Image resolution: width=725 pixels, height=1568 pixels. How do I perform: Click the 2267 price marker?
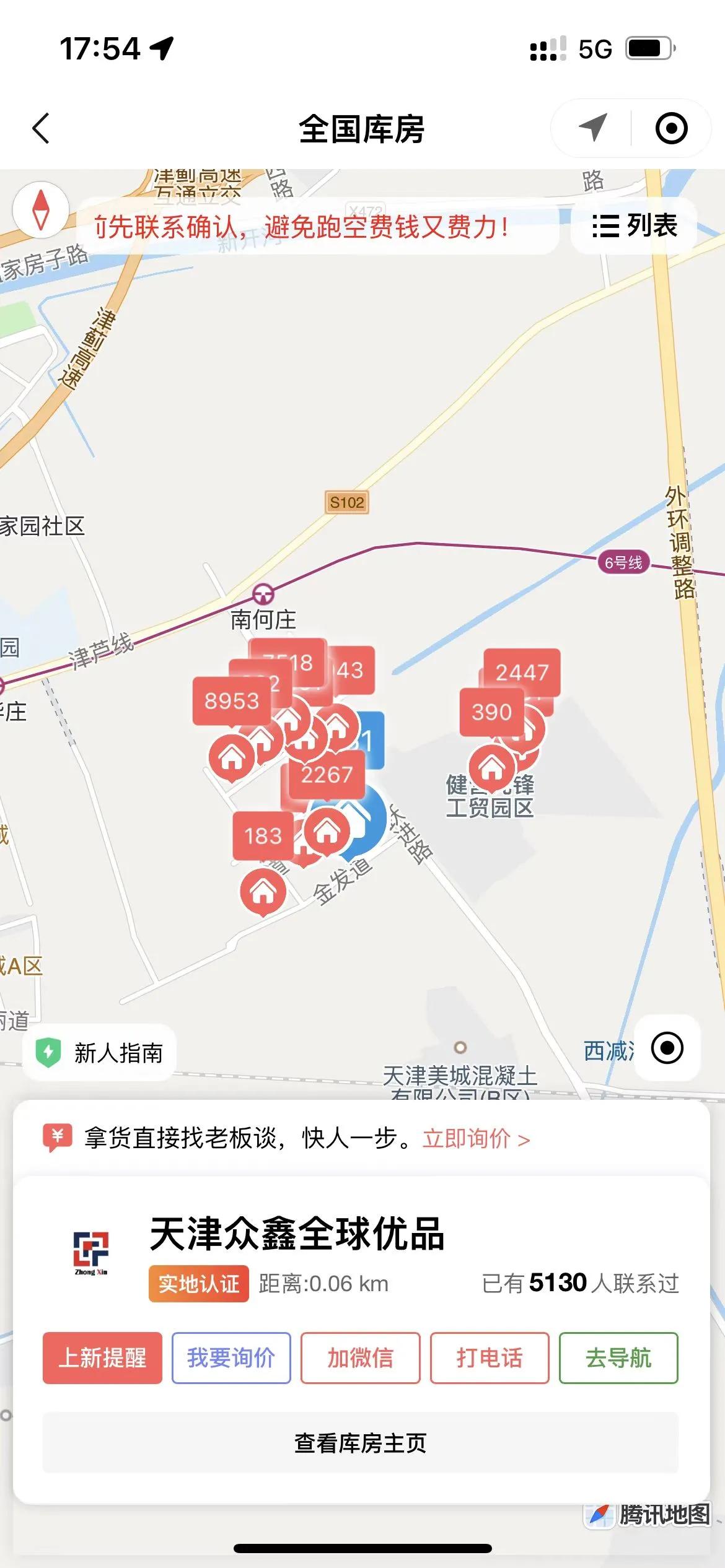click(327, 773)
